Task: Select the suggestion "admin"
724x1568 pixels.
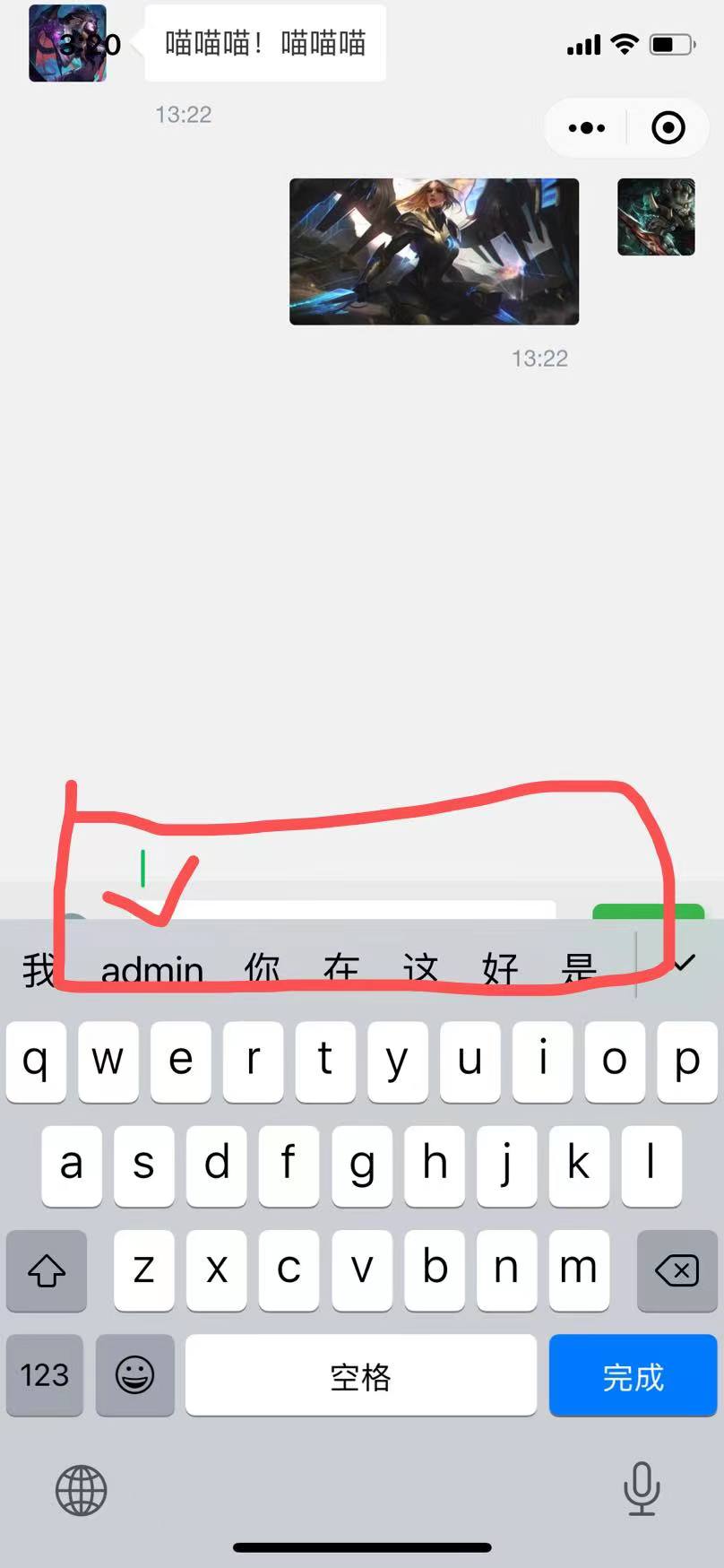Action: coord(152,970)
